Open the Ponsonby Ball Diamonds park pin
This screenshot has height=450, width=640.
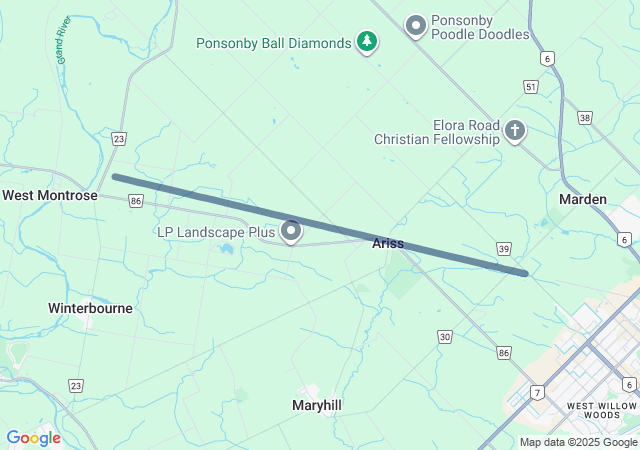click(368, 42)
